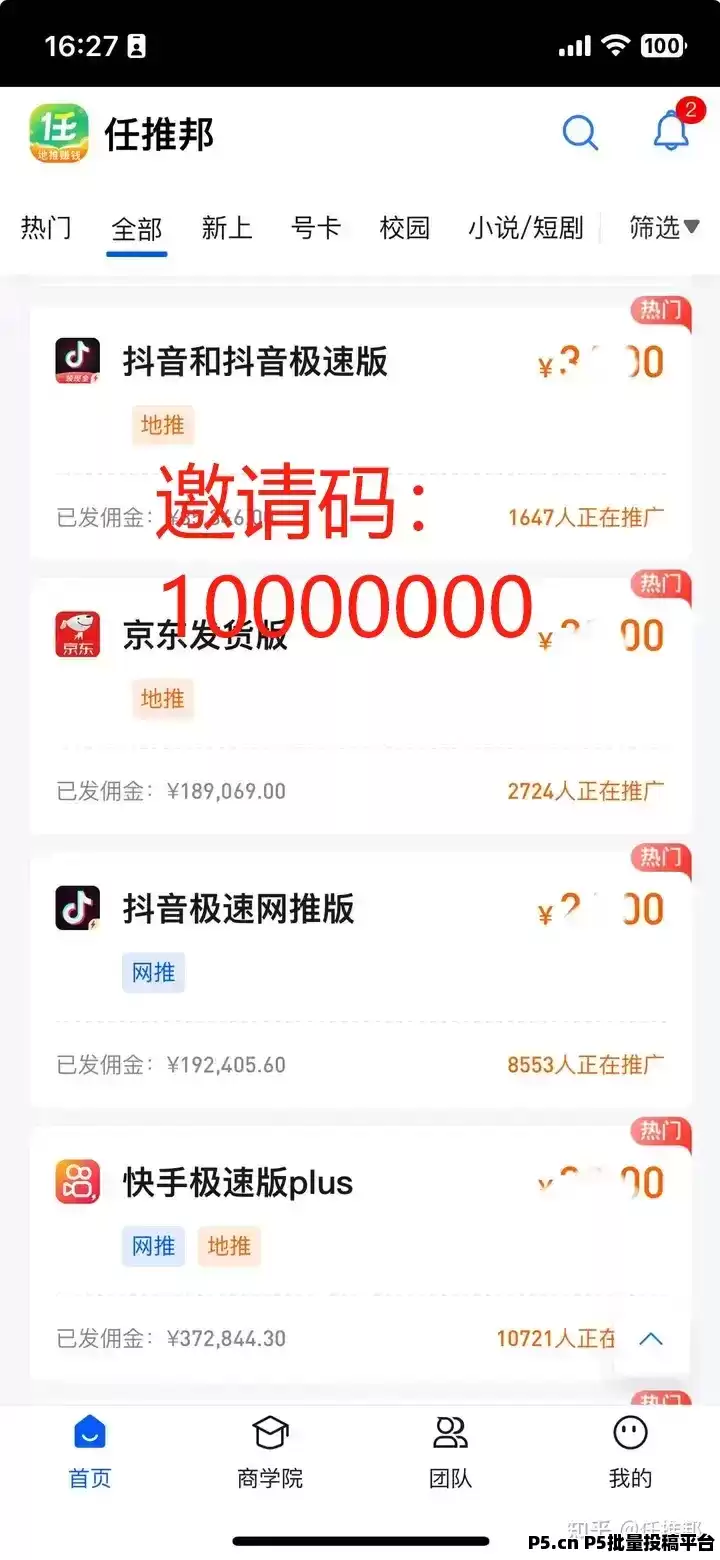The width and height of the screenshot is (720, 1560).
Task: Select the 京东发货版 JD icon
Action: coord(77,635)
